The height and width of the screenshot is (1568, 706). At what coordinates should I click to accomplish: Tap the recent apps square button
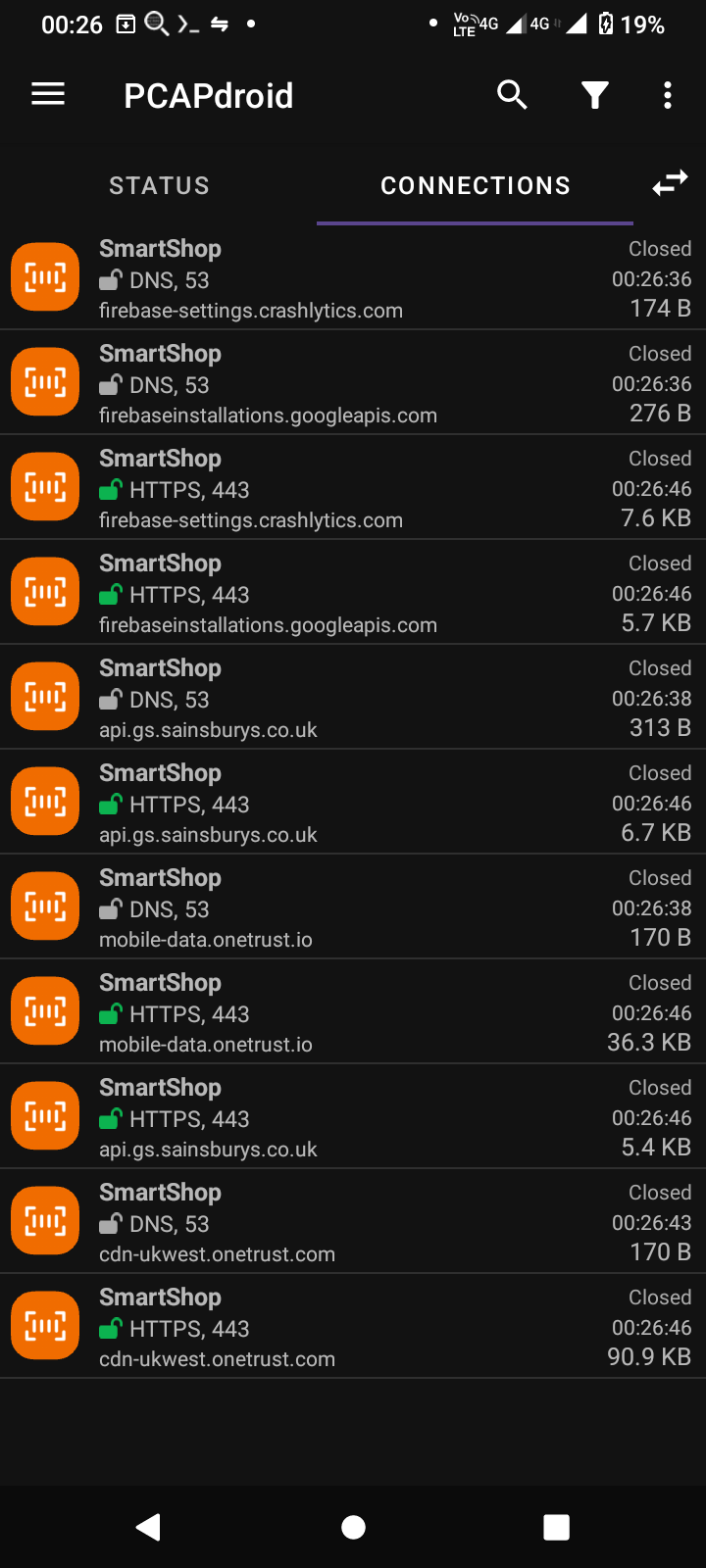point(556,1526)
